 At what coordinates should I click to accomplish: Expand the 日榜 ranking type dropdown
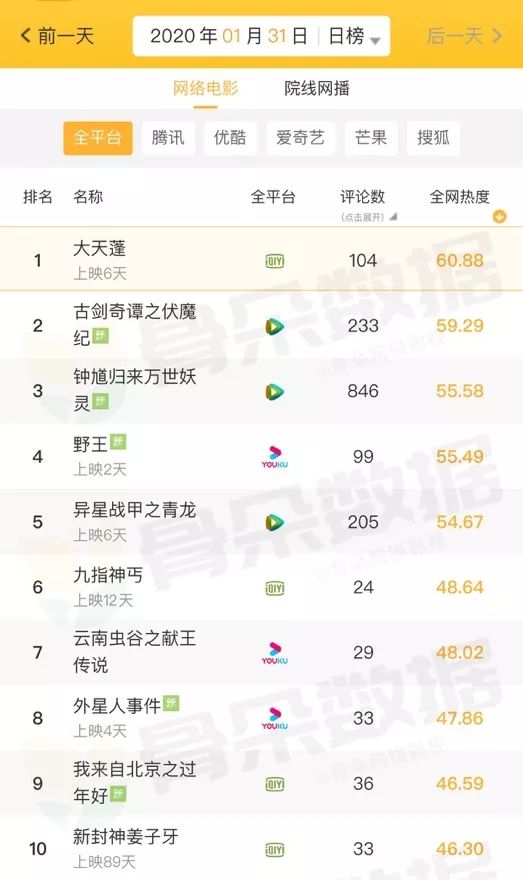pyautogui.click(x=354, y=36)
